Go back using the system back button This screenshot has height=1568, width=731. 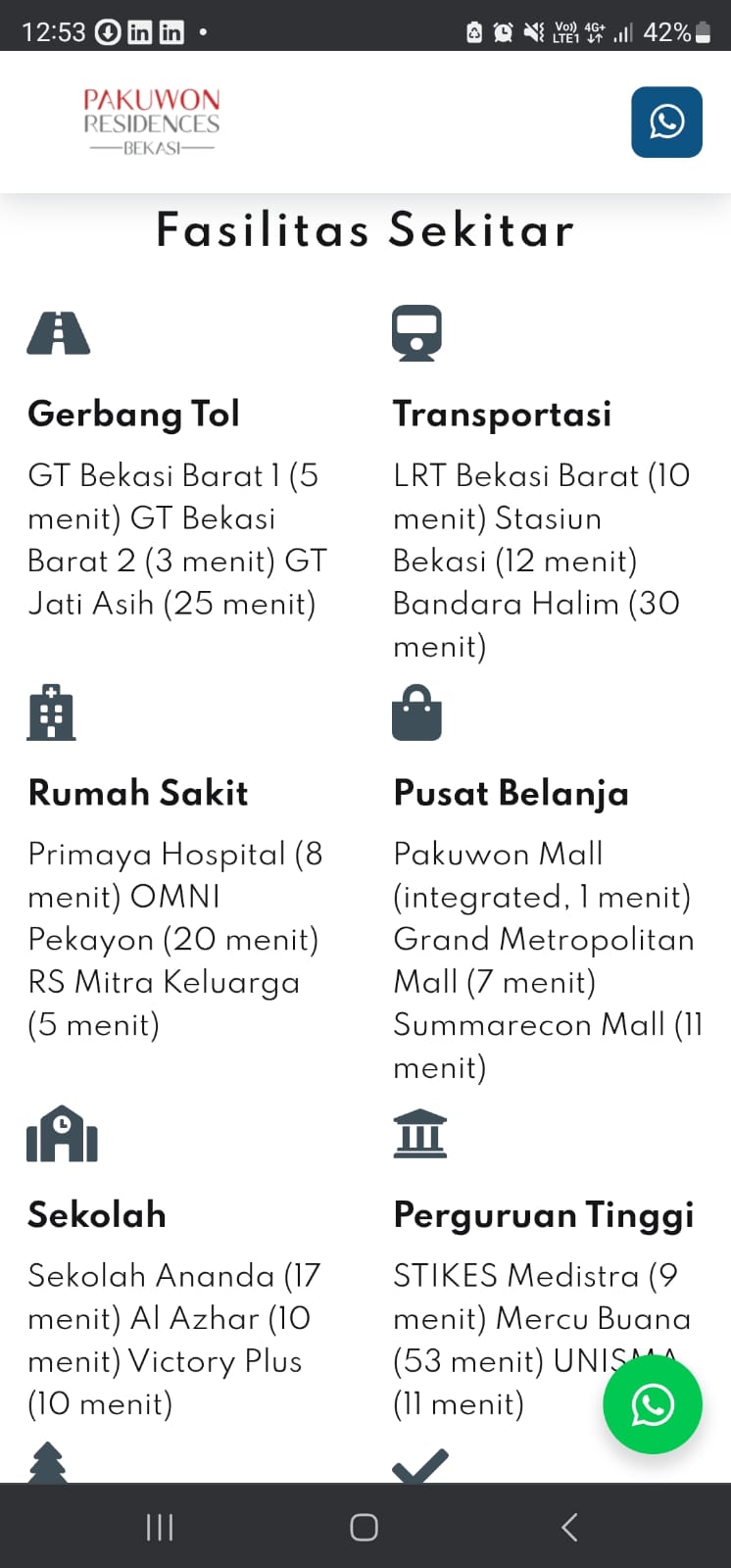569,1527
